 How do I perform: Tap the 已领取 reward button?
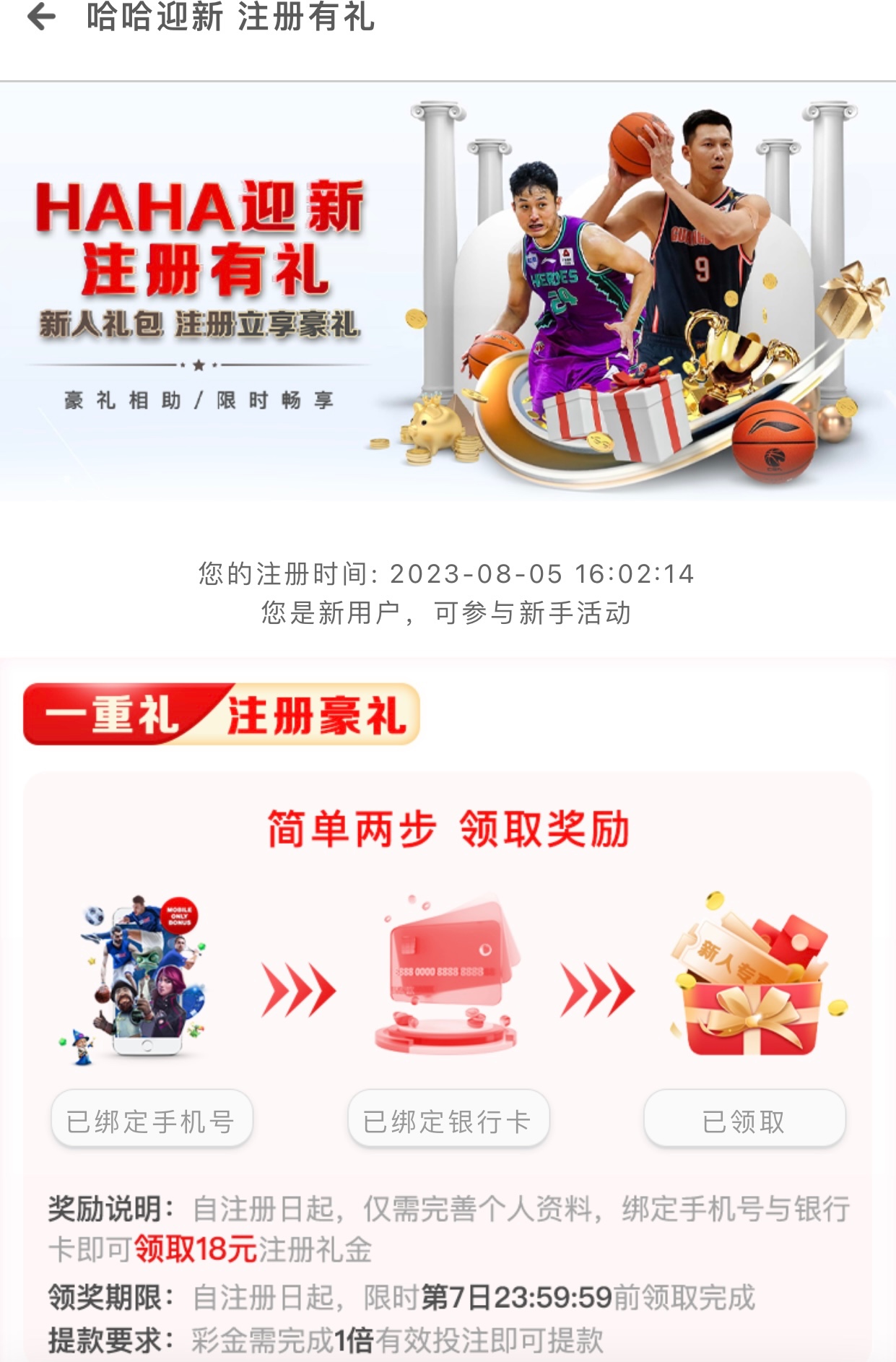tap(744, 1121)
